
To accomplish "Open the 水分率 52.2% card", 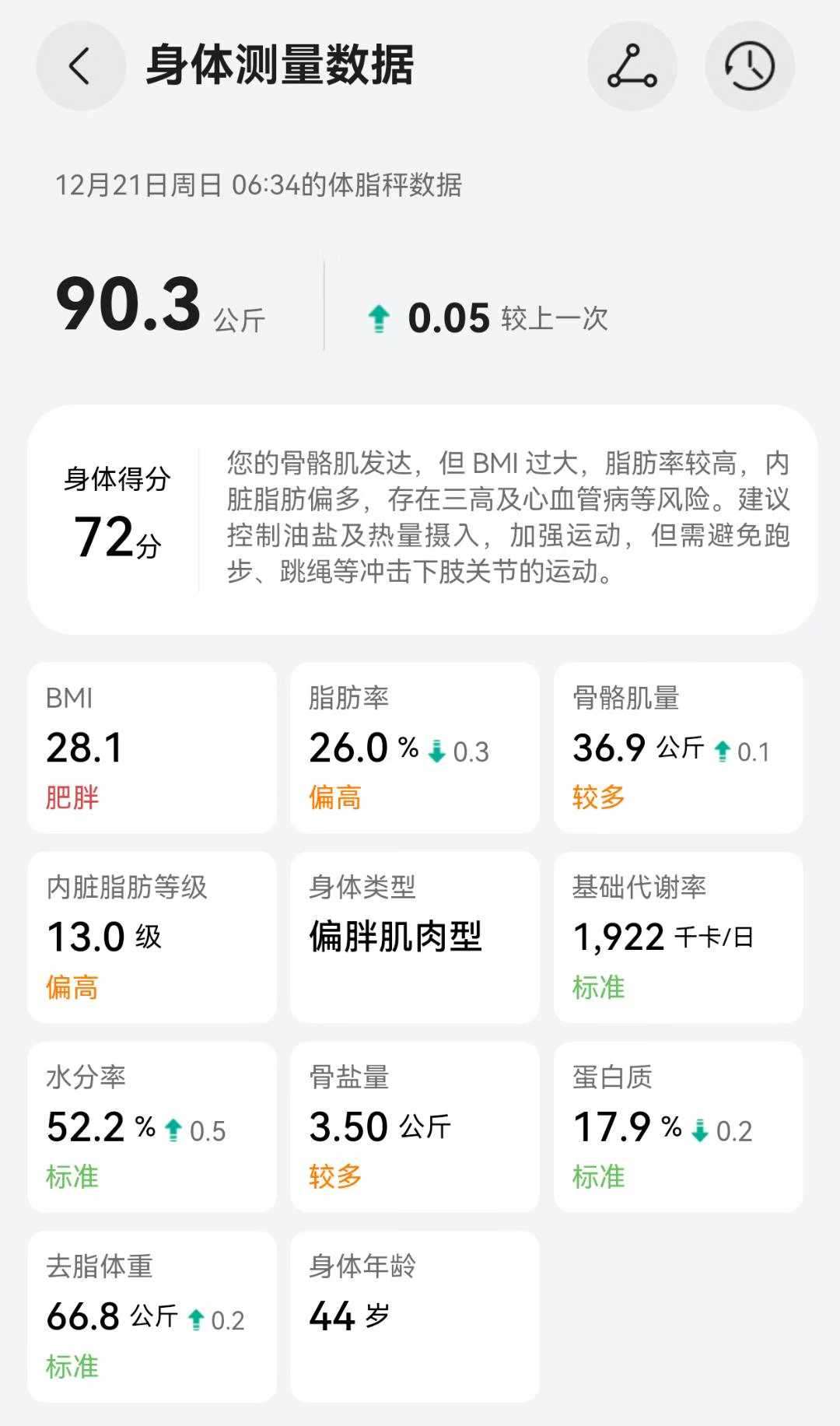I will tap(152, 1126).
